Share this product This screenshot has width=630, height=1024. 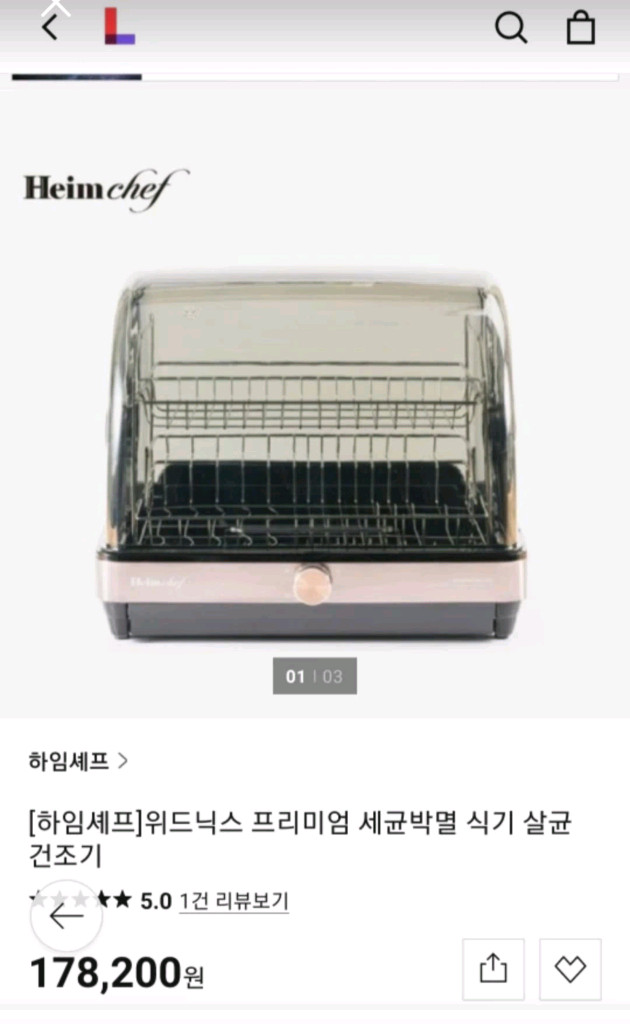click(x=494, y=968)
